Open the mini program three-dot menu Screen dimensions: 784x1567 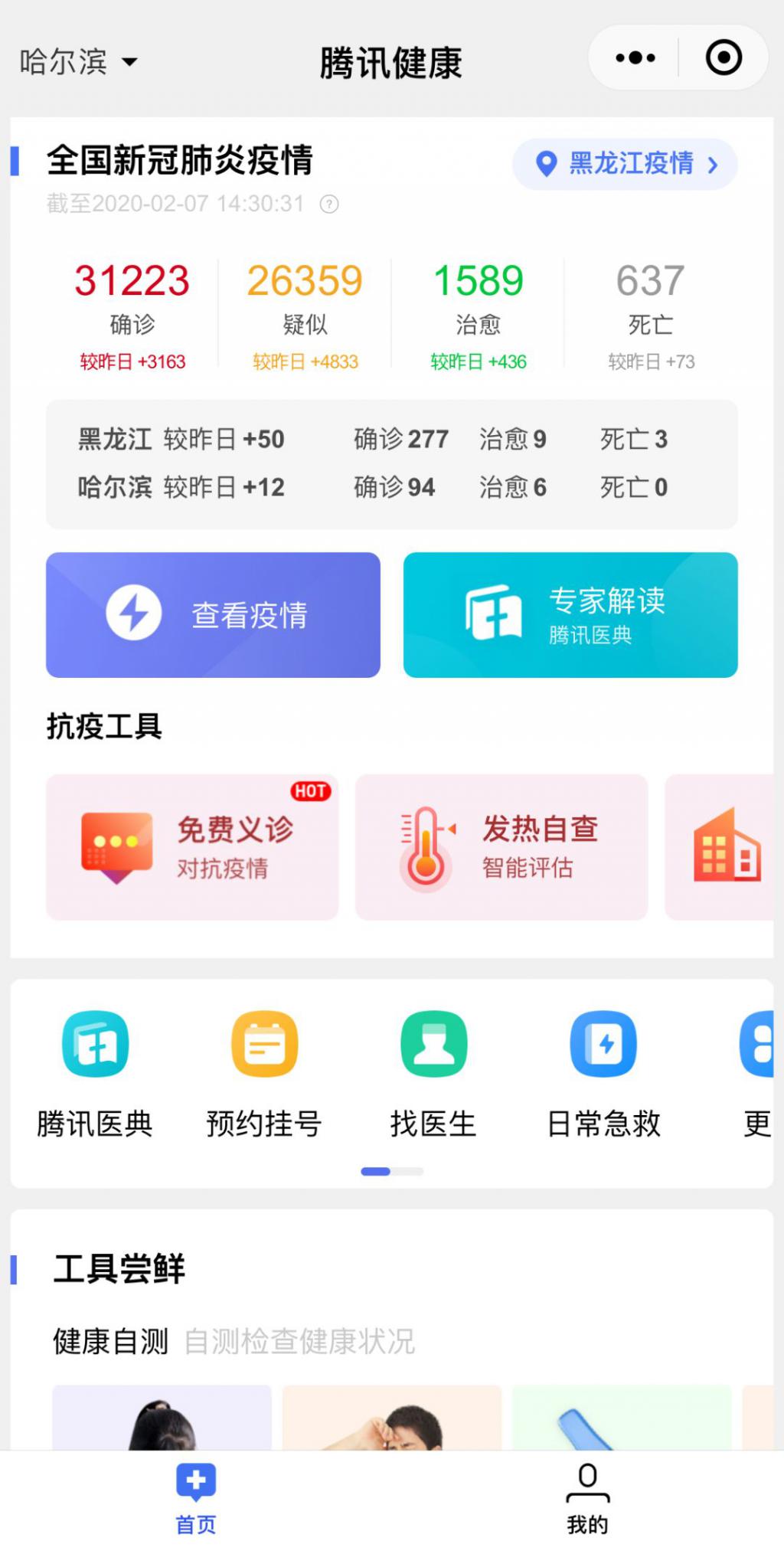pyautogui.click(x=635, y=58)
